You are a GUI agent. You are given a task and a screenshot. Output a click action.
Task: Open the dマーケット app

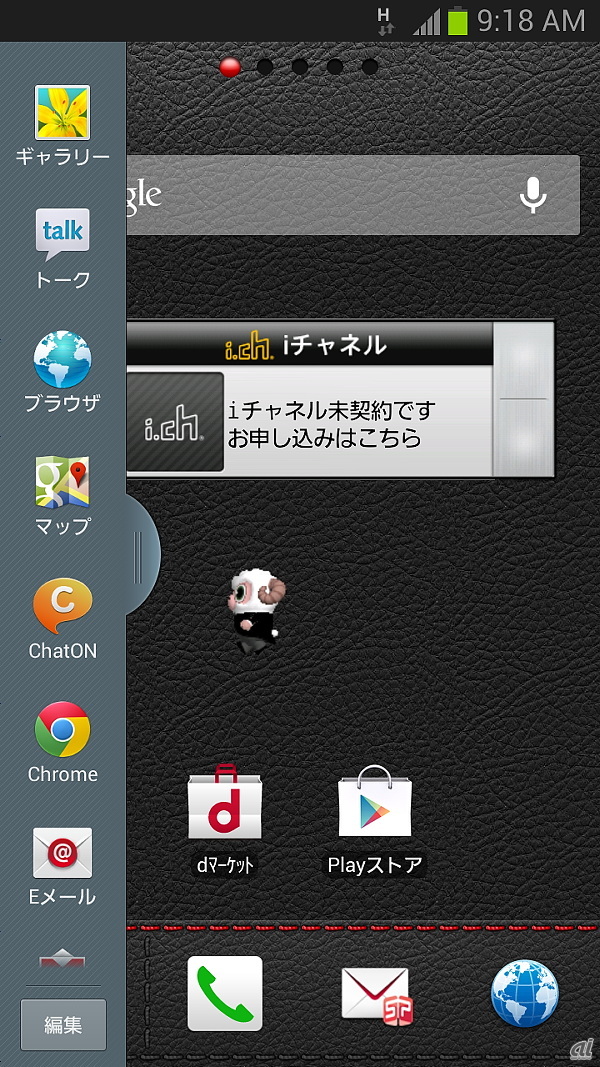[x=225, y=806]
